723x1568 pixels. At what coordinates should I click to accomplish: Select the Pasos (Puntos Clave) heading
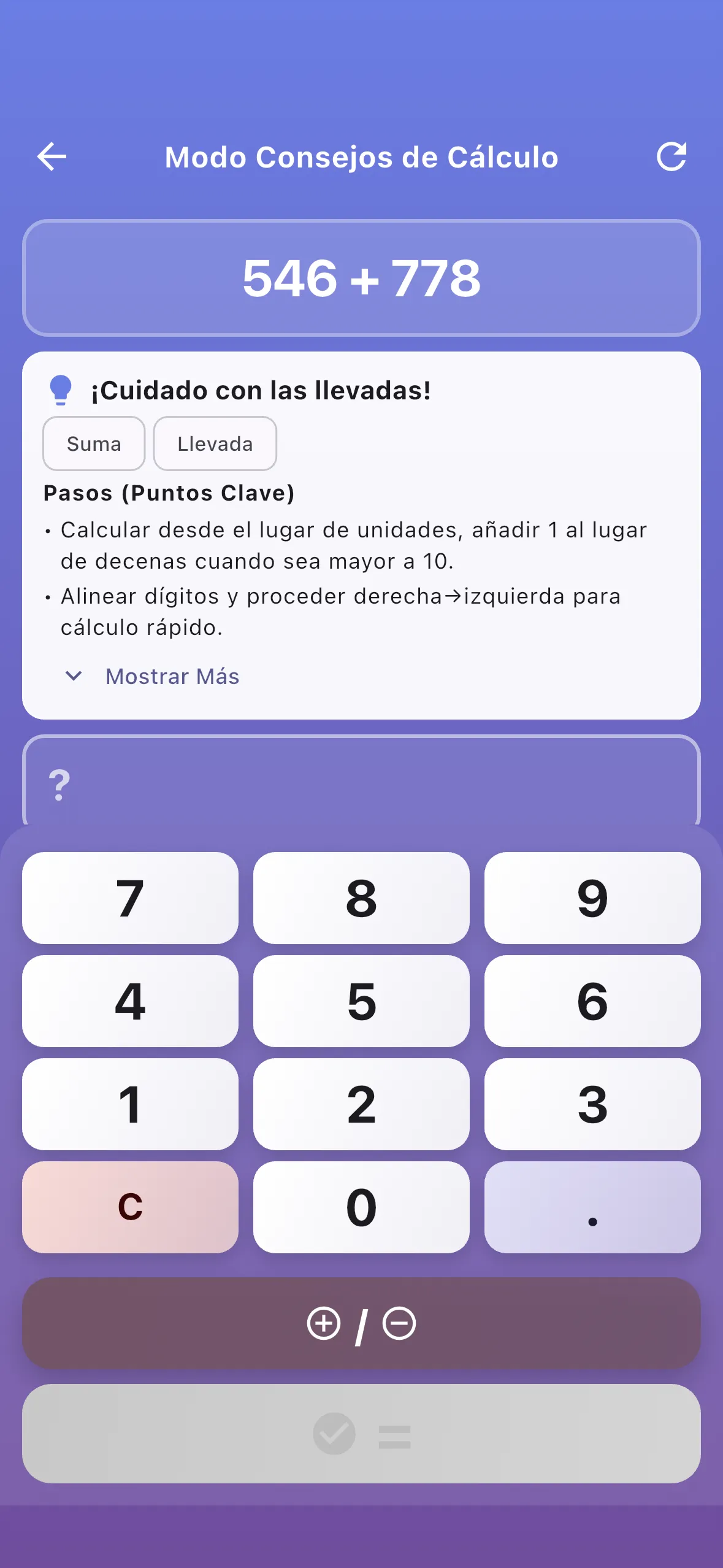point(169,493)
